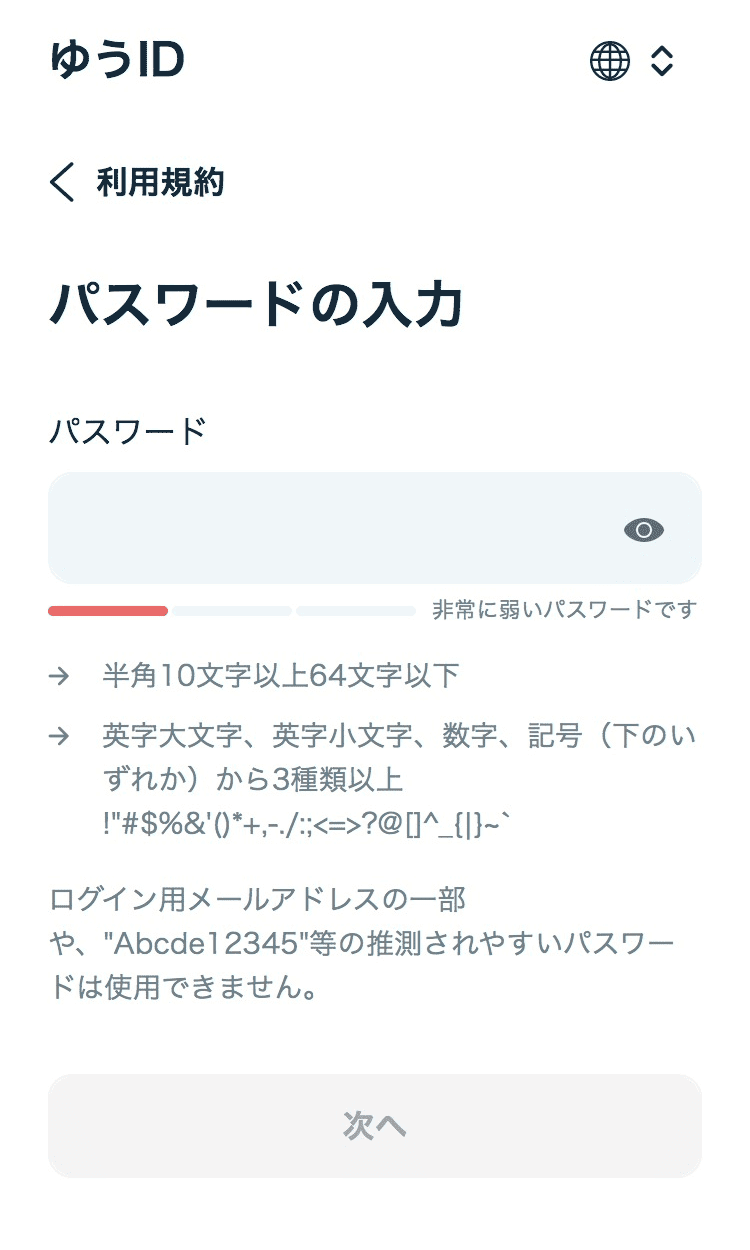Focus the パスワード input field
Image resolution: width=750 pixels, height=1250 pixels.
[330, 529]
